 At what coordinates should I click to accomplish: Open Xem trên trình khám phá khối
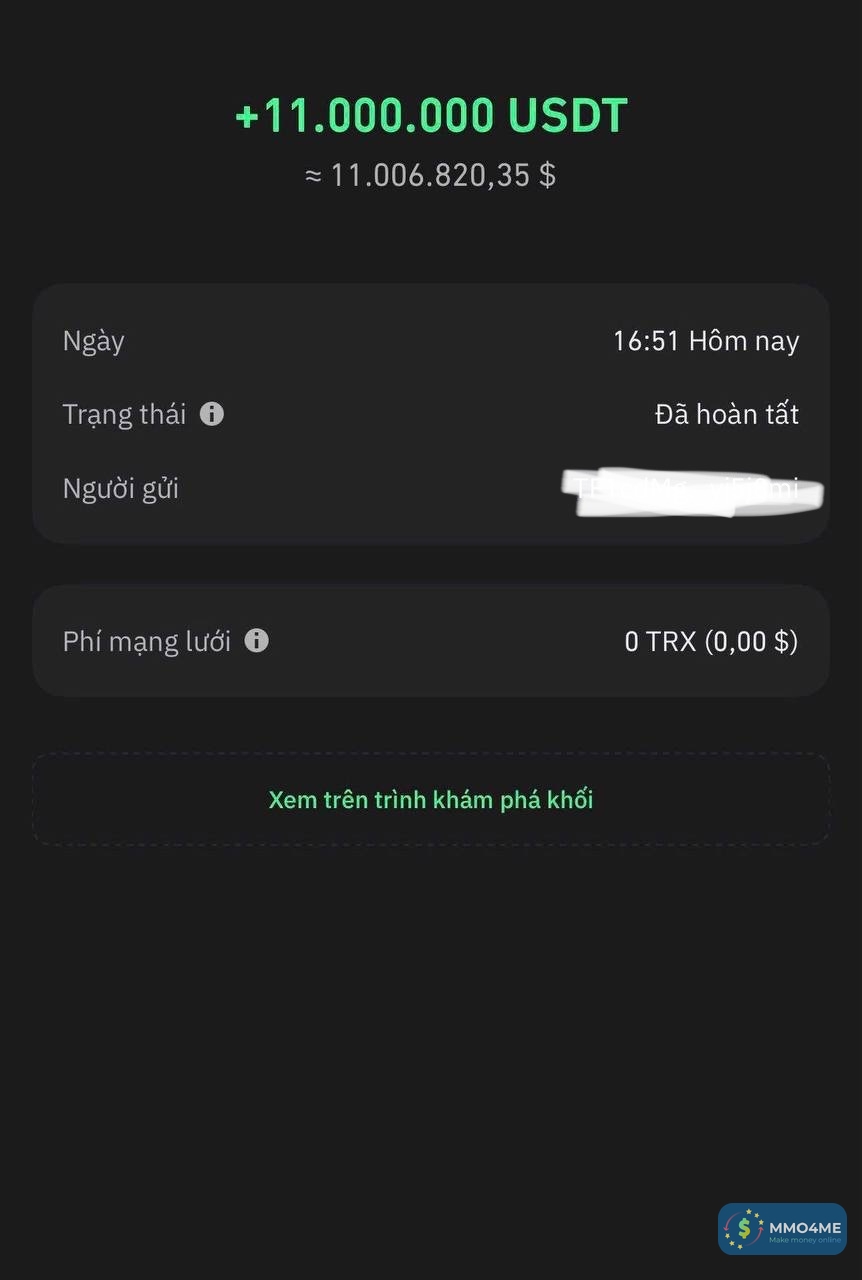[x=431, y=800]
